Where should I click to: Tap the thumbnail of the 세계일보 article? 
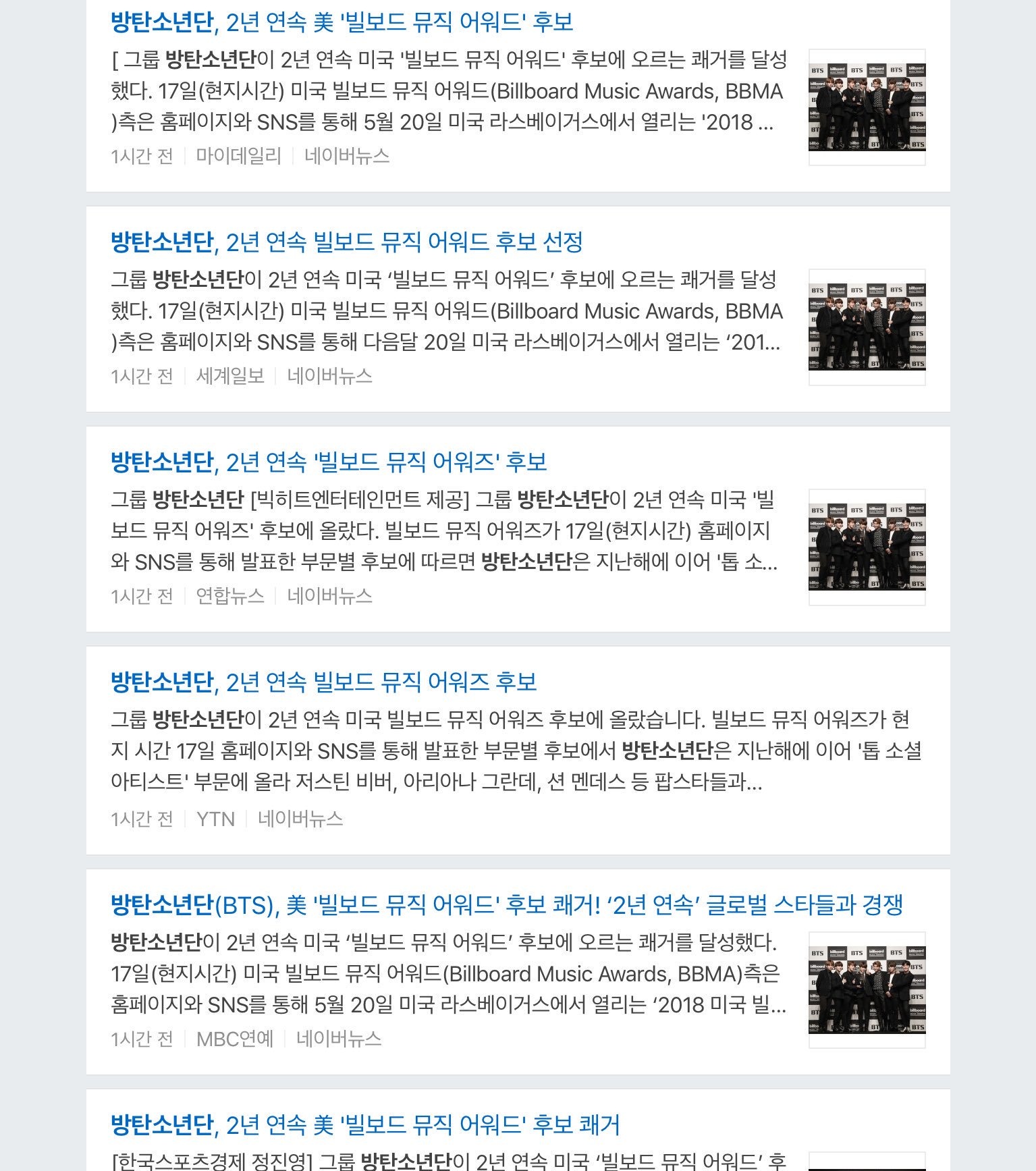867,327
